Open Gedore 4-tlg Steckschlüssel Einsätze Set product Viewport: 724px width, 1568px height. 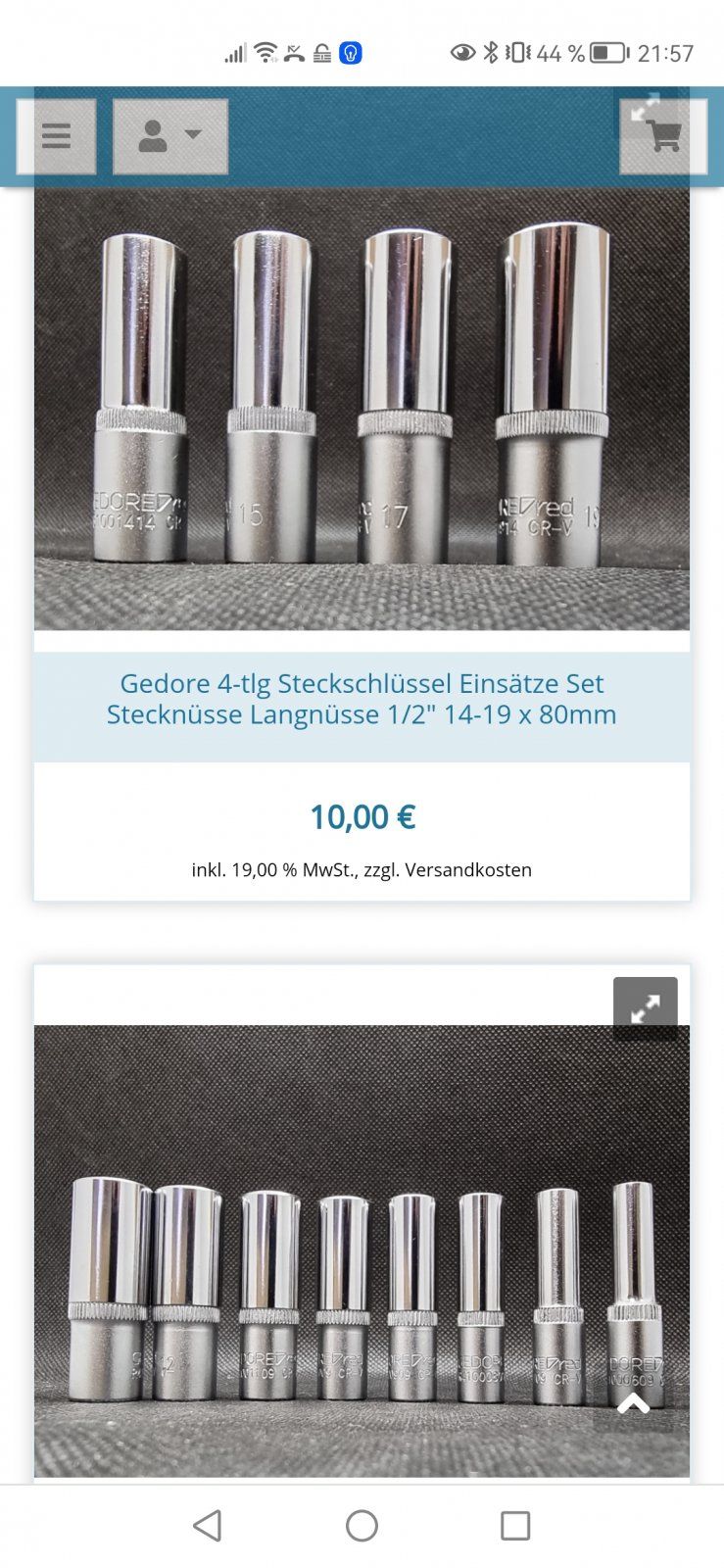pos(362,699)
